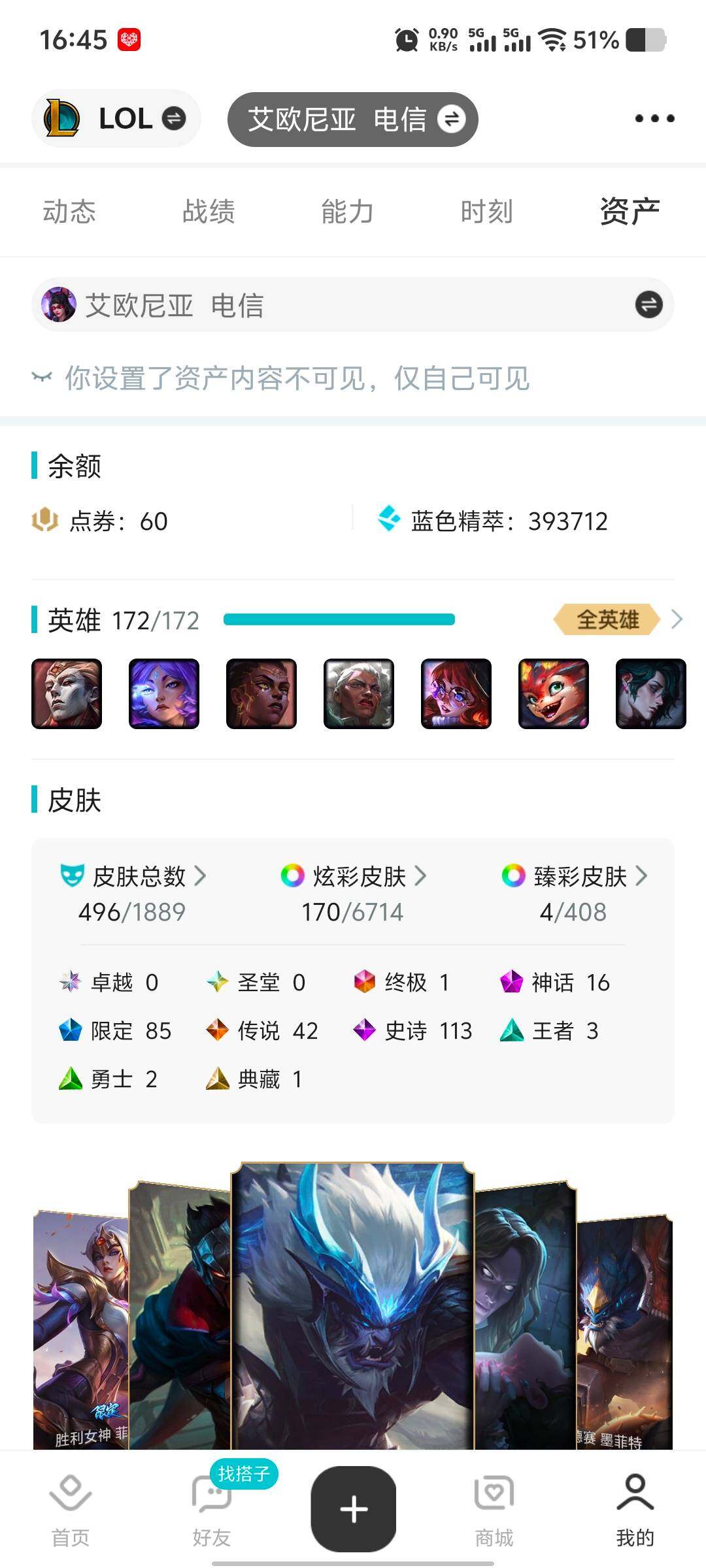
Task: Click the 史诗 skin rarity icon
Action: 363,1030
